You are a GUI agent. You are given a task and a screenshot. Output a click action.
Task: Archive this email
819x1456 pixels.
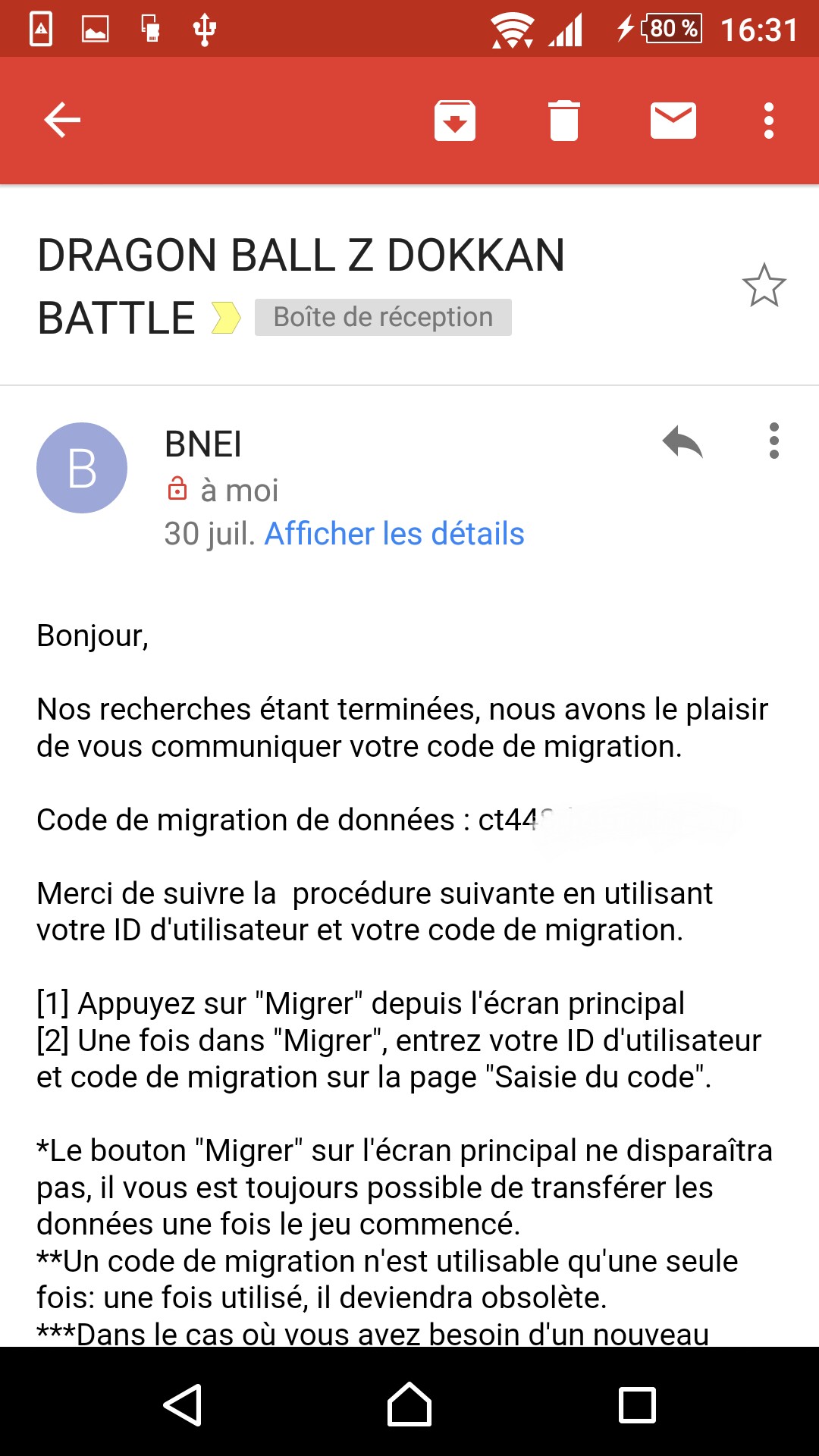[x=455, y=120]
